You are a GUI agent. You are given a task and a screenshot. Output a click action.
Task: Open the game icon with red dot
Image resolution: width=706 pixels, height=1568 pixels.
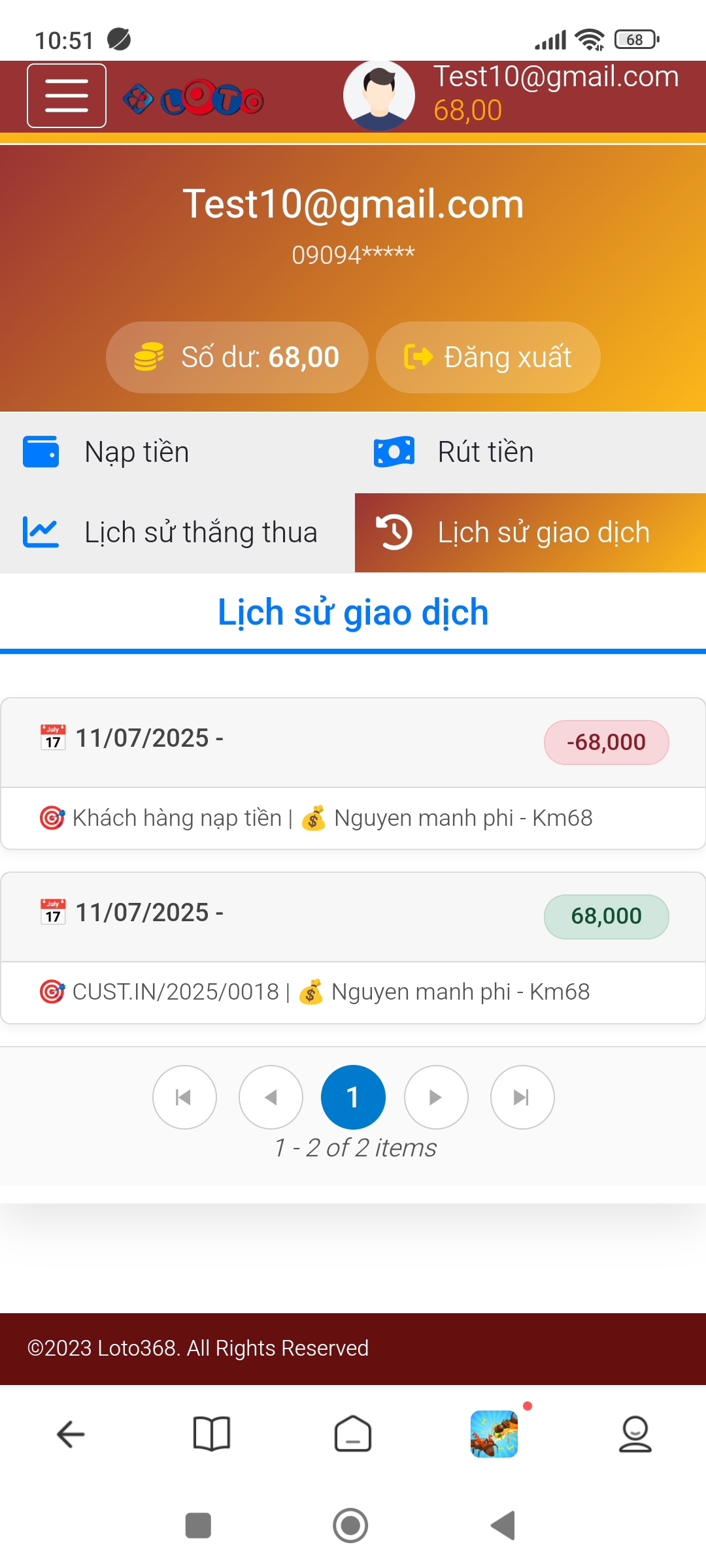(x=494, y=1434)
